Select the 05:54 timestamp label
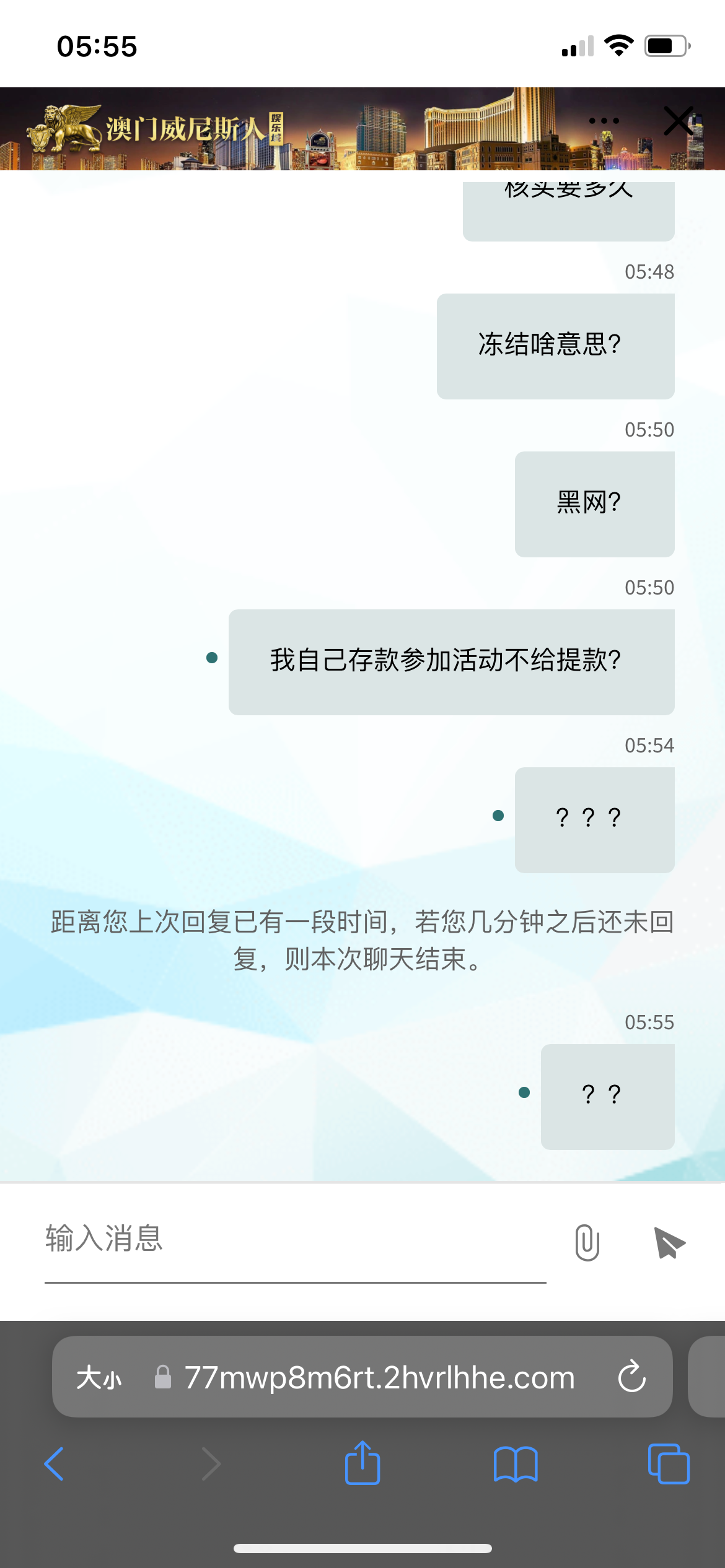This screenshot has width=725, height=1568. 650,745
